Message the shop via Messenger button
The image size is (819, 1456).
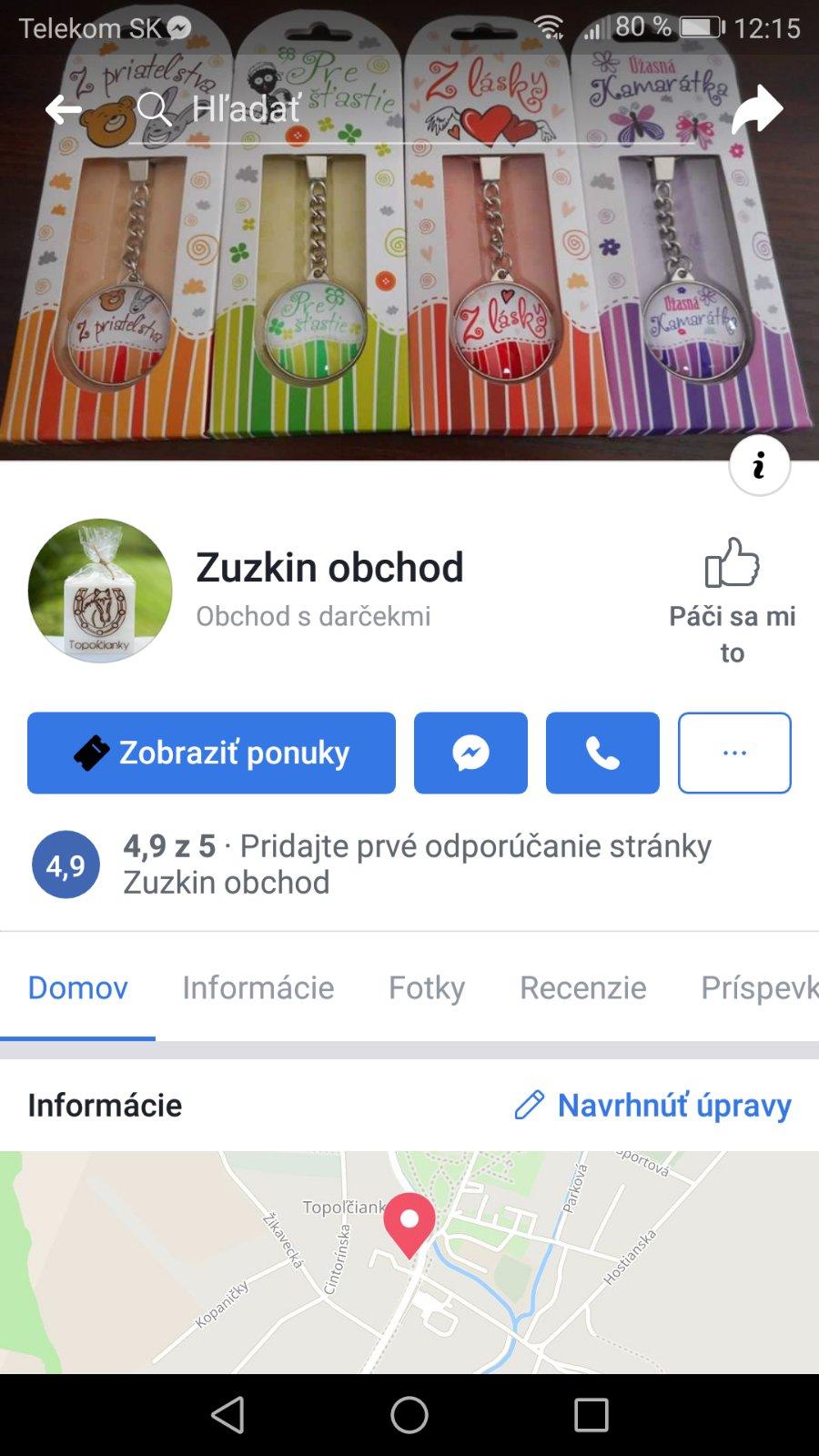[x=470, y=753]
